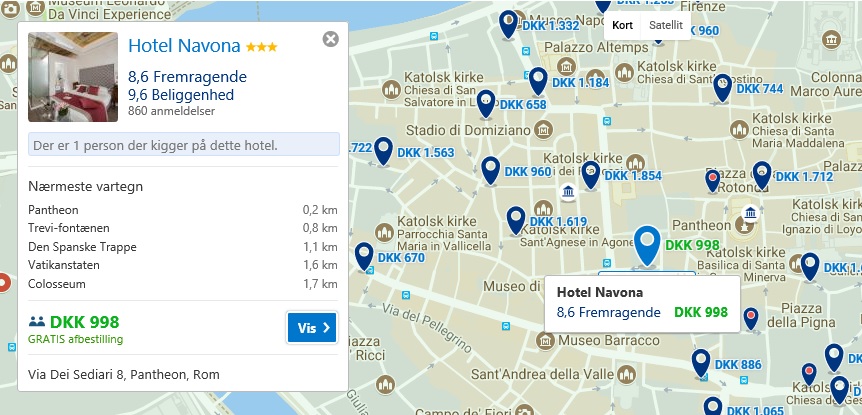The width and height of the screenshot is (862, 415).
Task: Tap the DKK 744 hotel pin
Action: pos(723,86)
